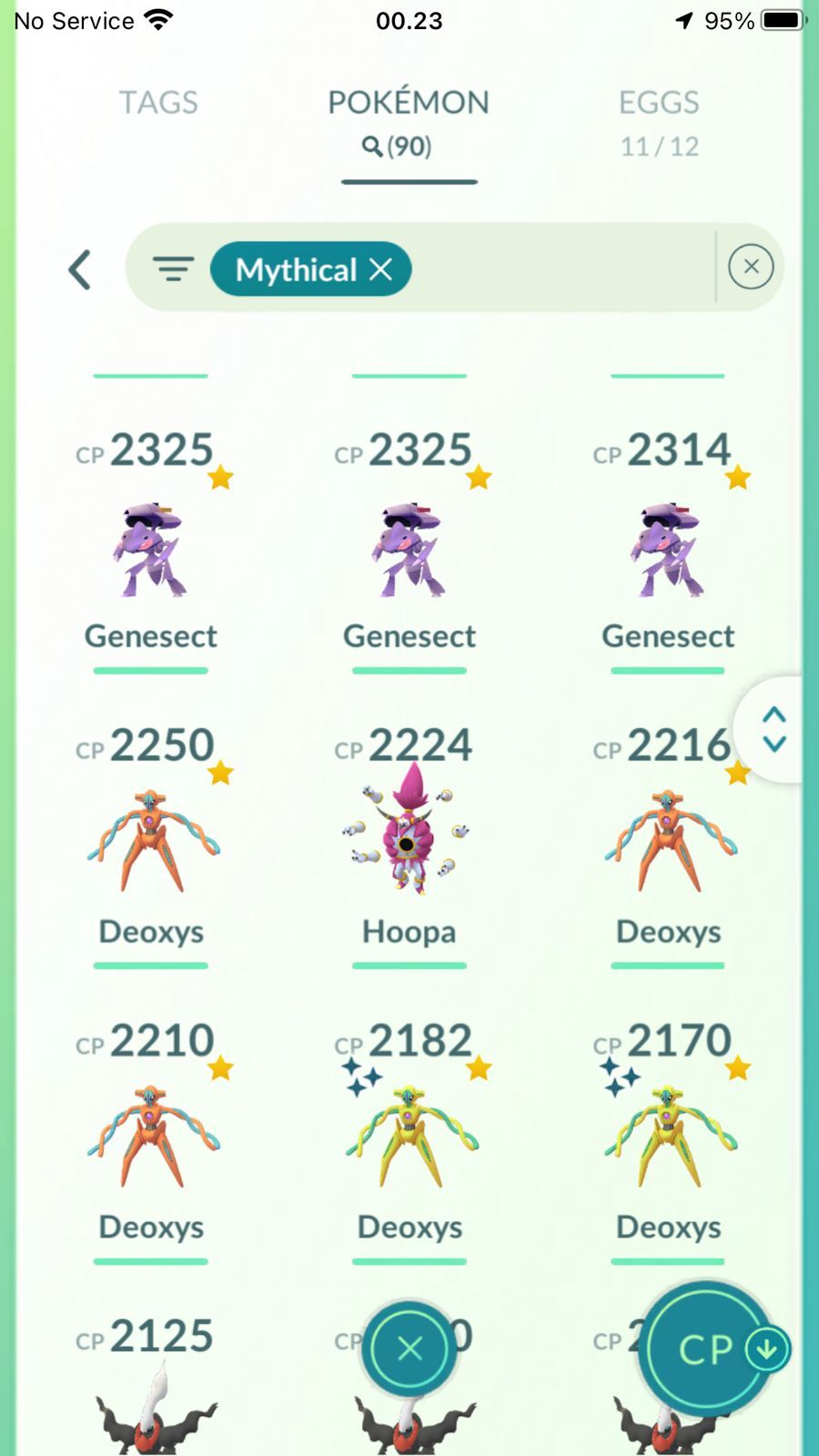Tap the Mythical search field

coord(555,268)
